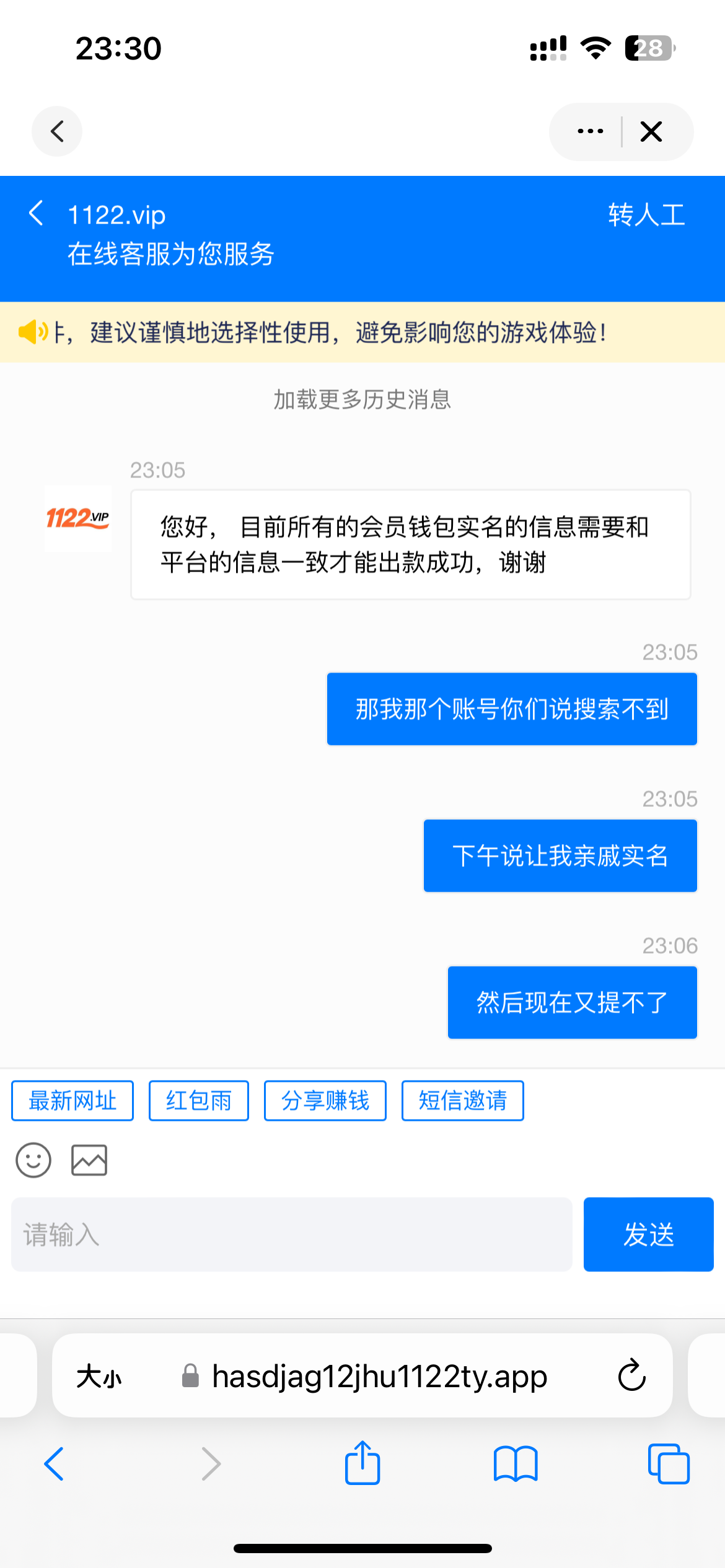Open the ••• more options menu
Image resolution: width=725 pixels, height=1568 pixels.
point(589,131)
